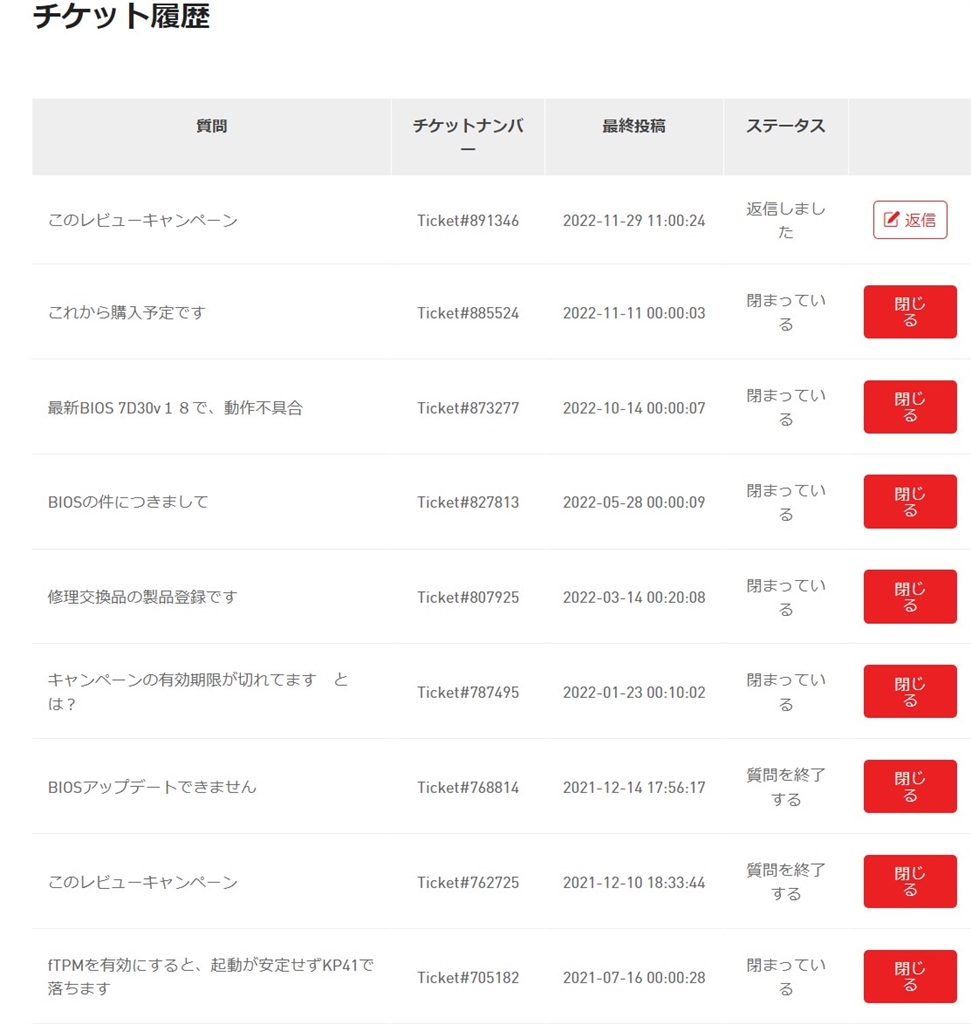The width and height of the screenshot is (971, 1024).
Task: Close Ticket#885524 with its 閉じる button
Action: pos(910,312)
